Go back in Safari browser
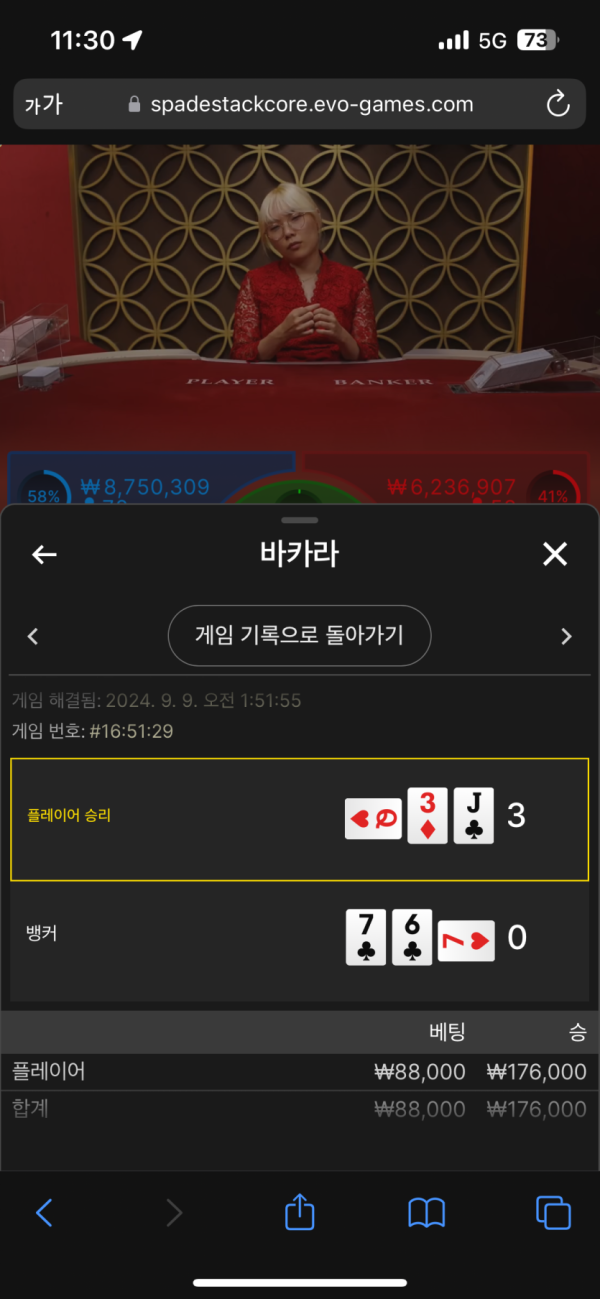This screenshot has width=600, height=1299. 44,1213
